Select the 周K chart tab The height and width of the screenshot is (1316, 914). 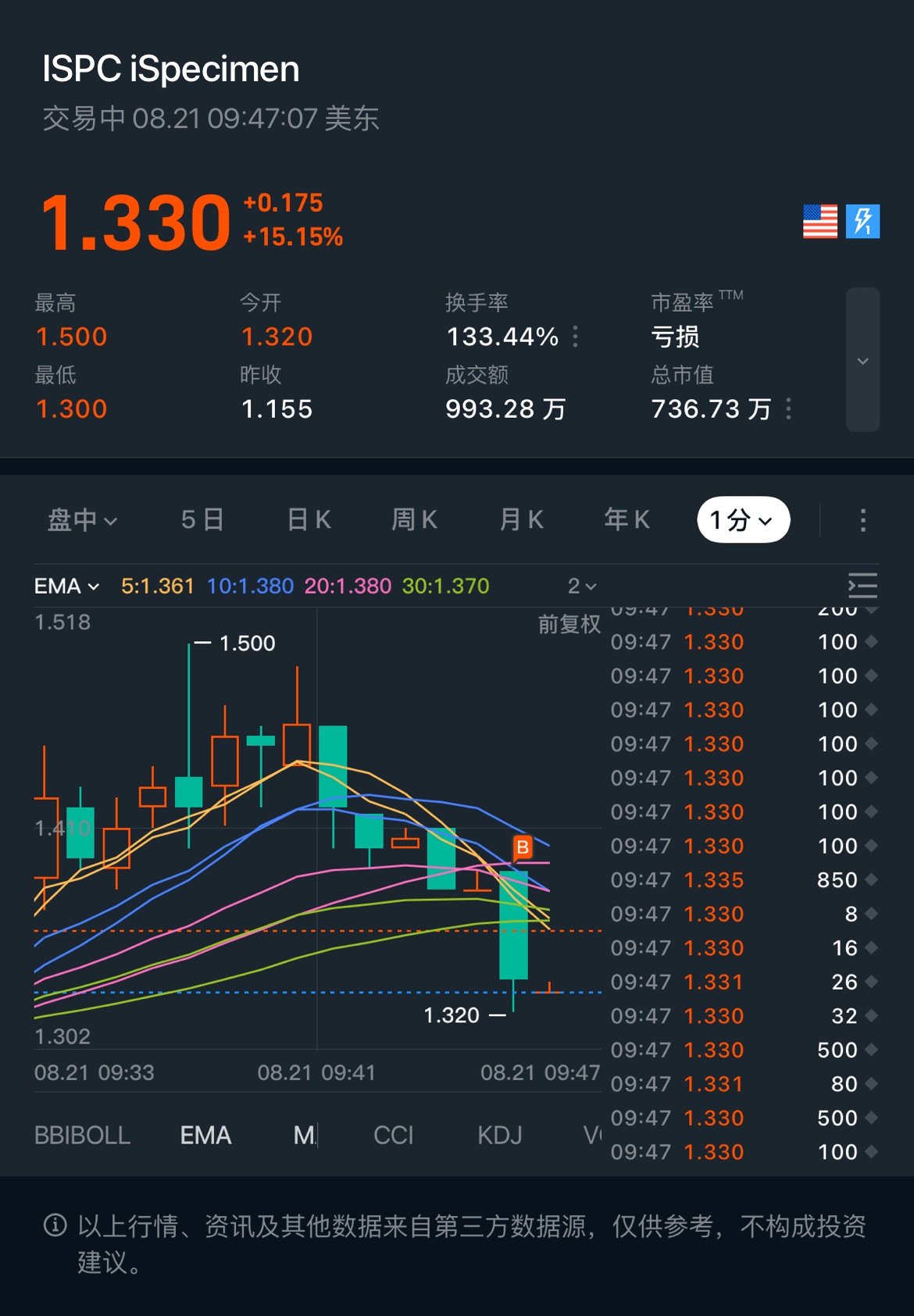pyautogui.click(x=414, y=520)
